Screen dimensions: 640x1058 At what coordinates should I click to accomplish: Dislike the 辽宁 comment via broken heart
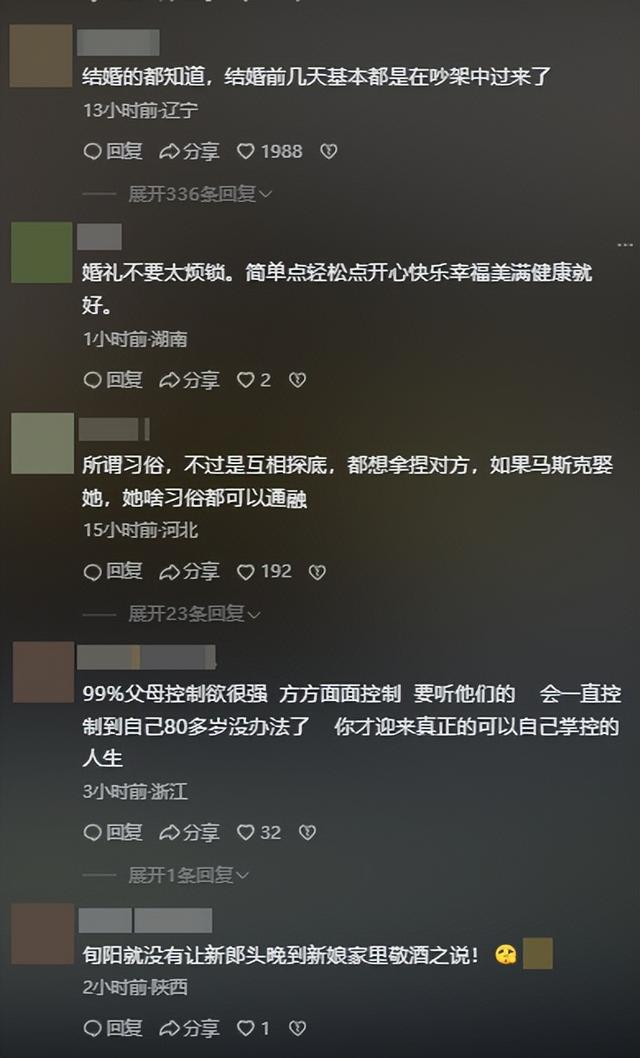tap(328, 151)
